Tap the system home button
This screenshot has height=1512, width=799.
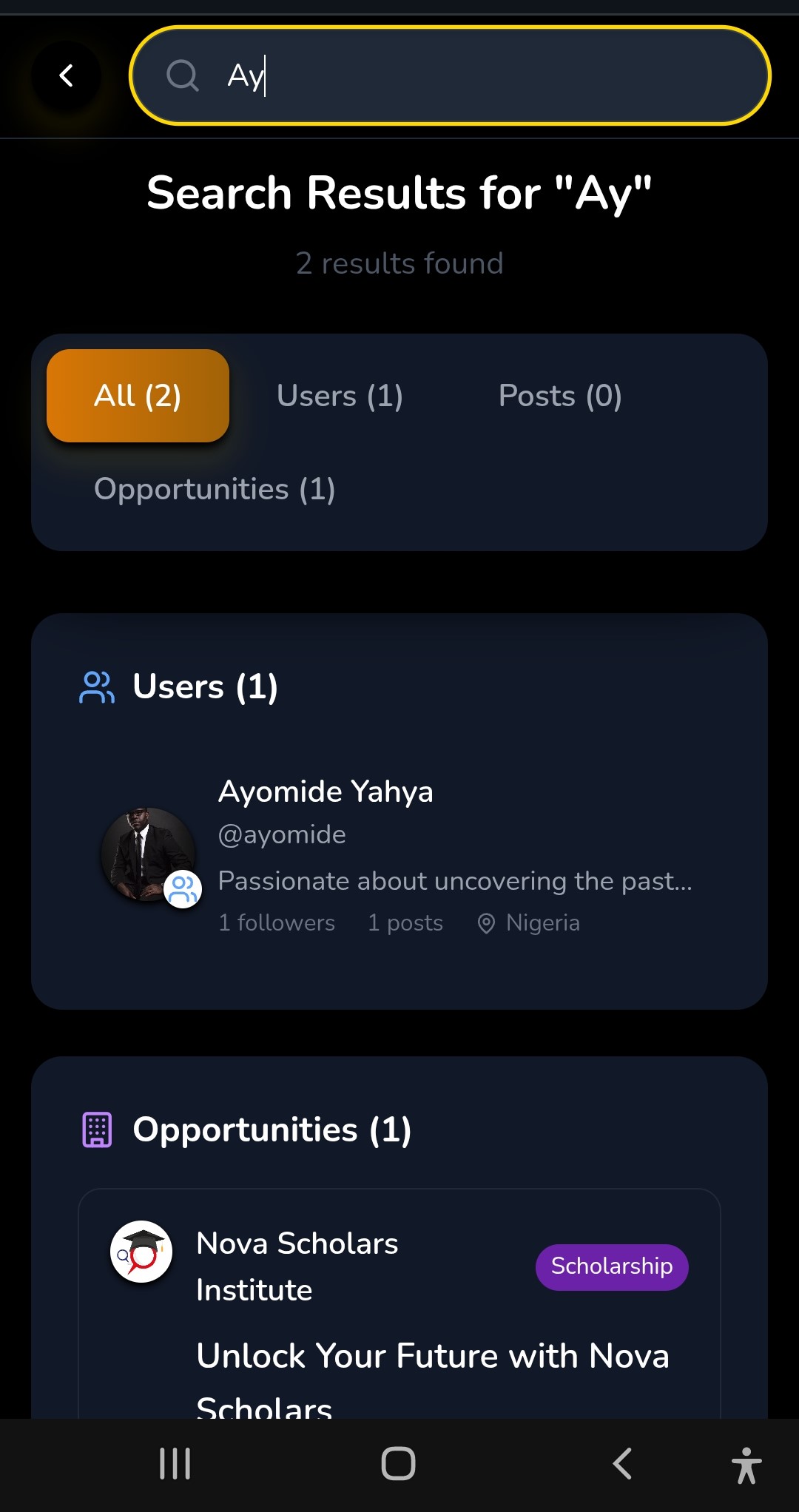pos(398,1463)
